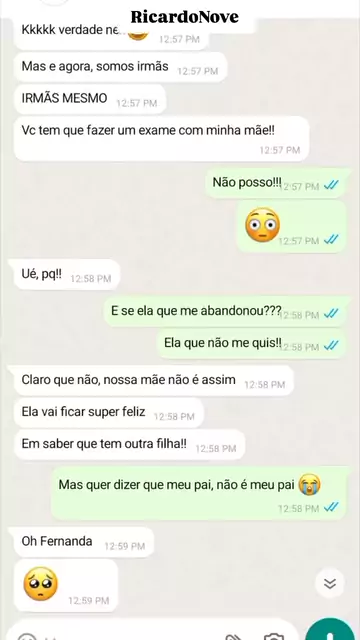The width and height of the screenshot is (360, 640).
Task: Open the attachment paperclip menu
Action: point(233,637)
